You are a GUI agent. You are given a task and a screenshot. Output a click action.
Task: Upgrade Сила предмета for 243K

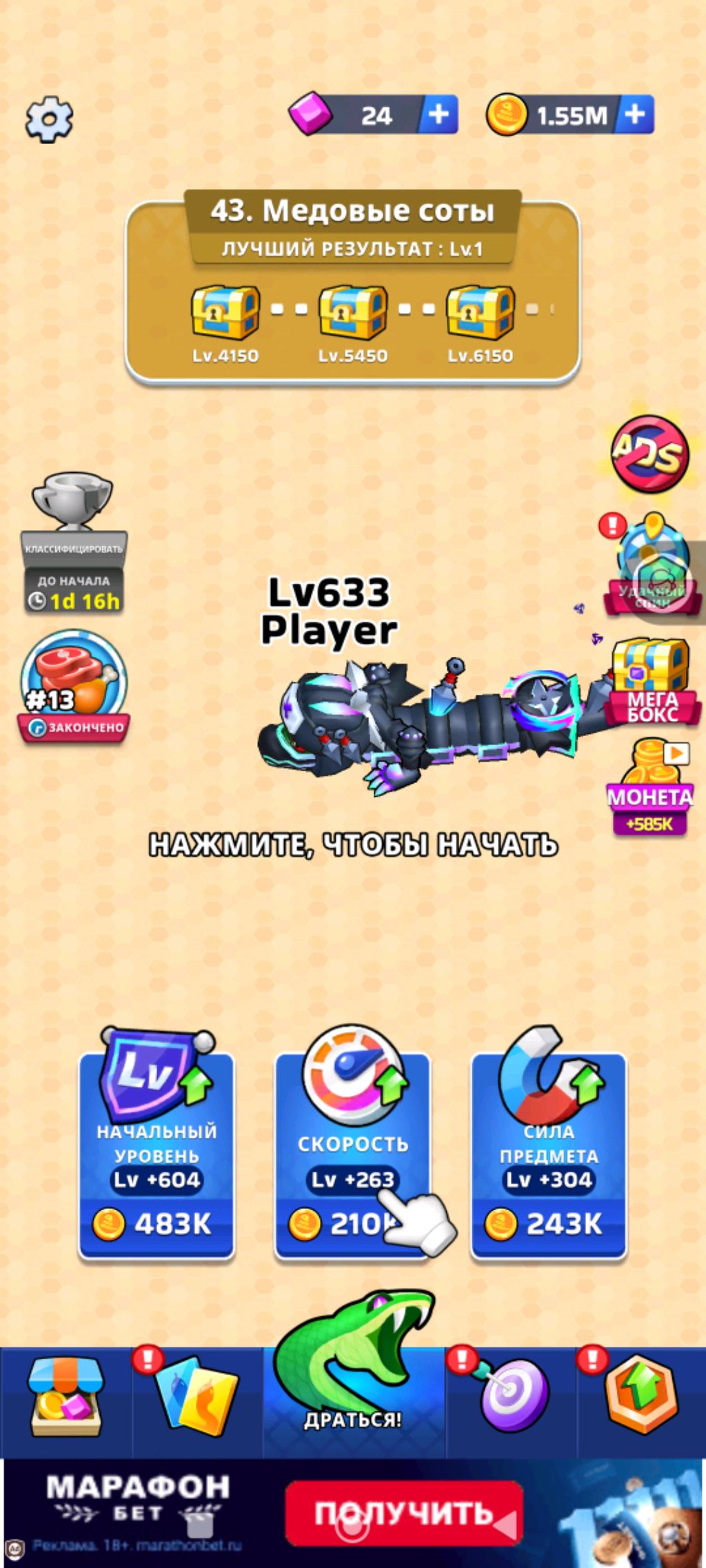[549, 1157]
